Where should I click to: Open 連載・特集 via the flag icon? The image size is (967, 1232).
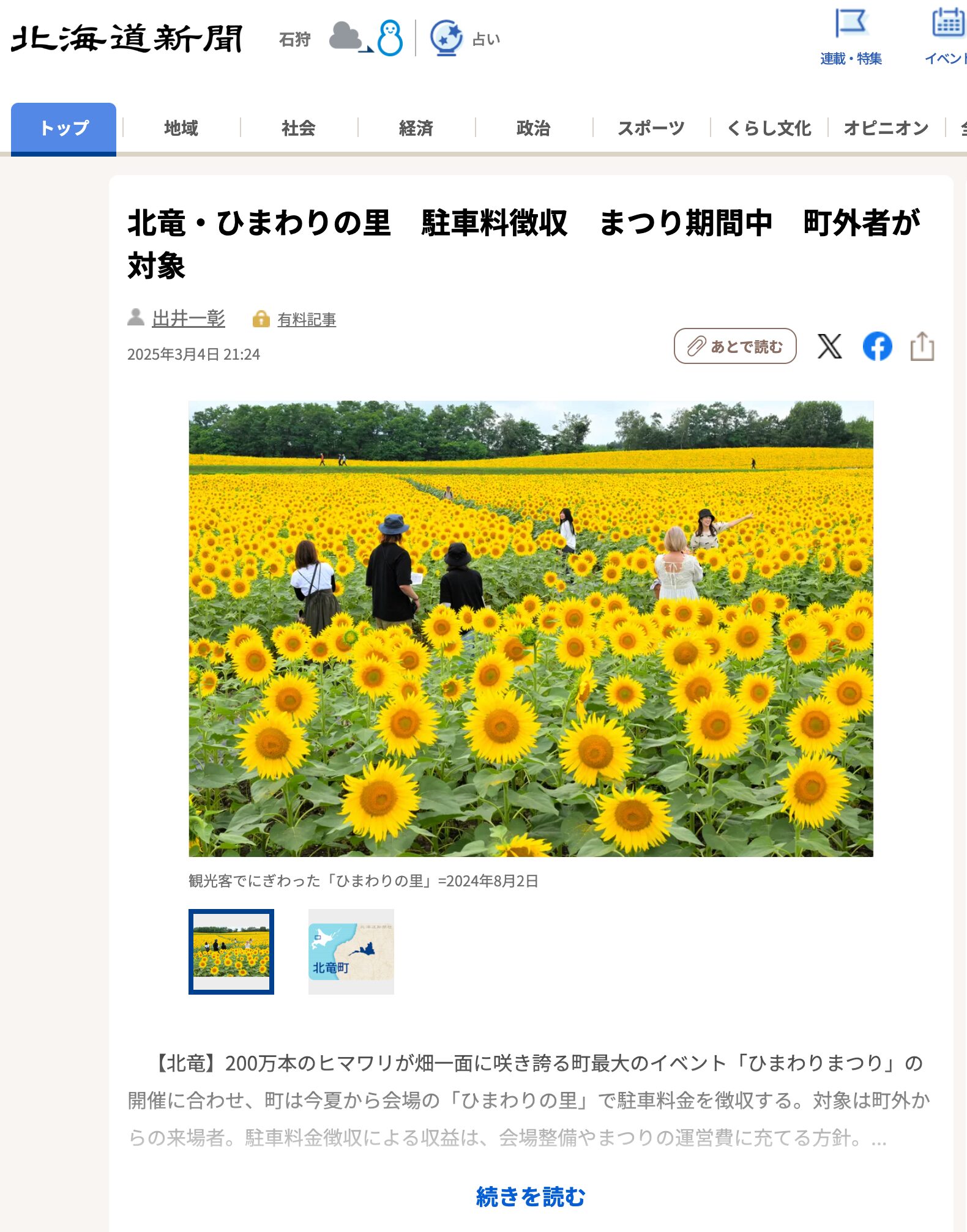point(852,23)
